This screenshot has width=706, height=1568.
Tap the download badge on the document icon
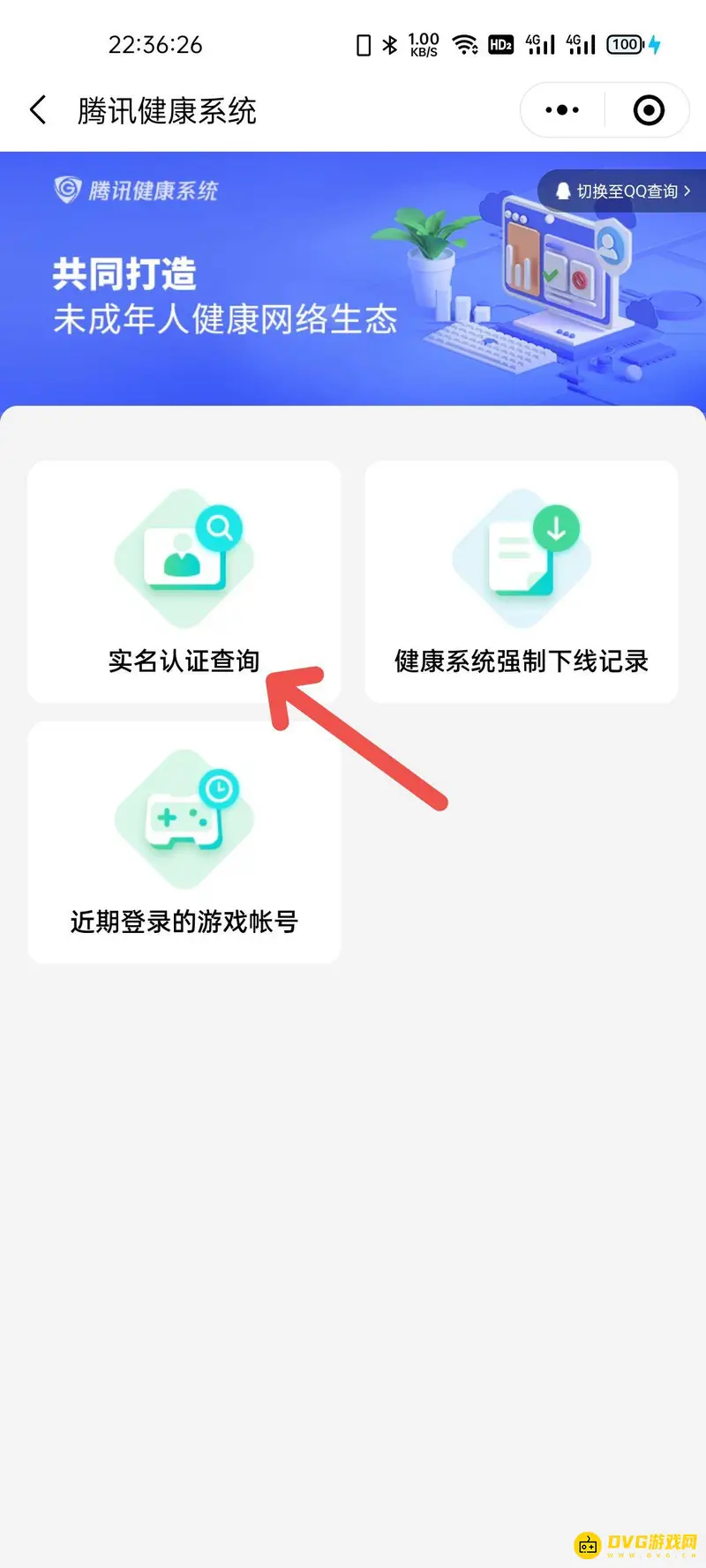click(x=556, y=527)
